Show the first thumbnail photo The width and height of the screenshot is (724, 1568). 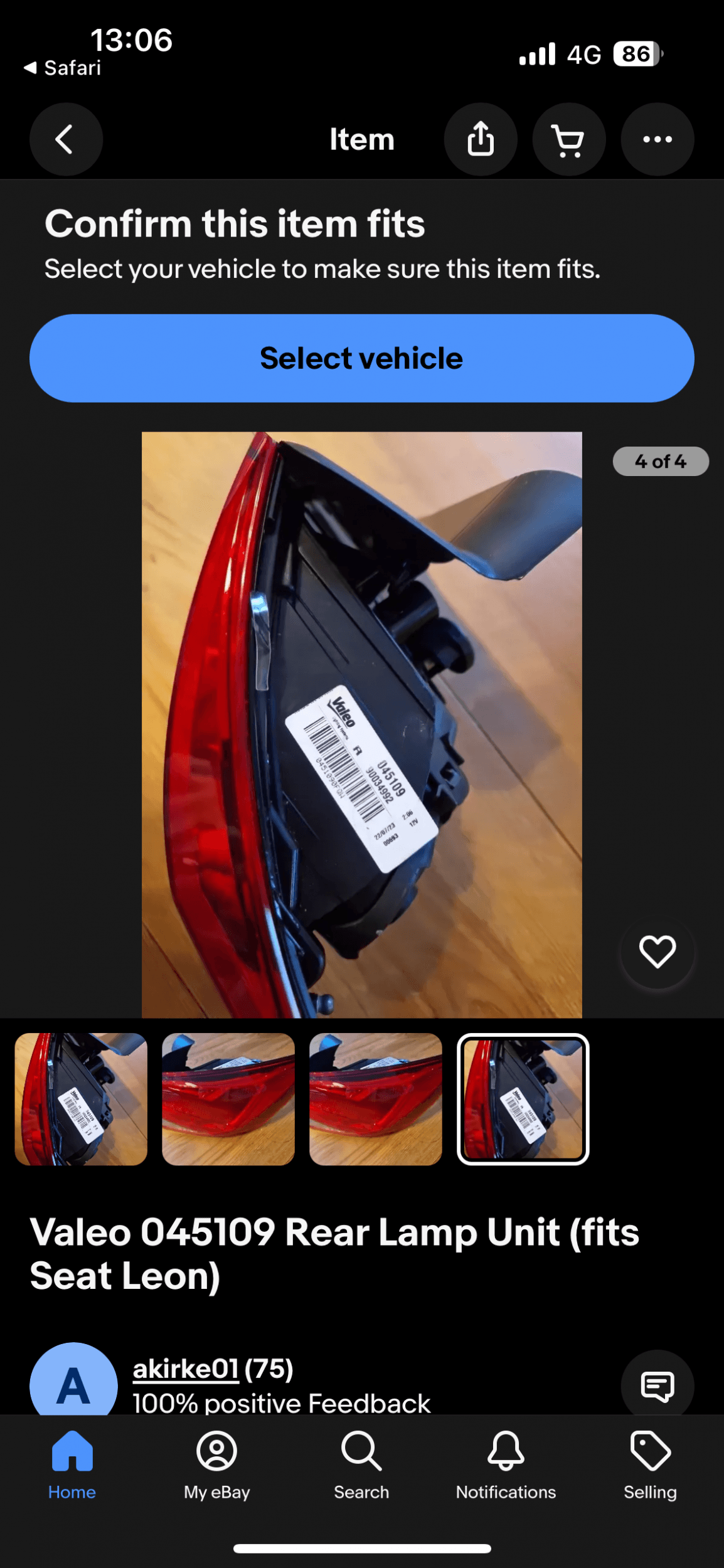click(81, 1099)
